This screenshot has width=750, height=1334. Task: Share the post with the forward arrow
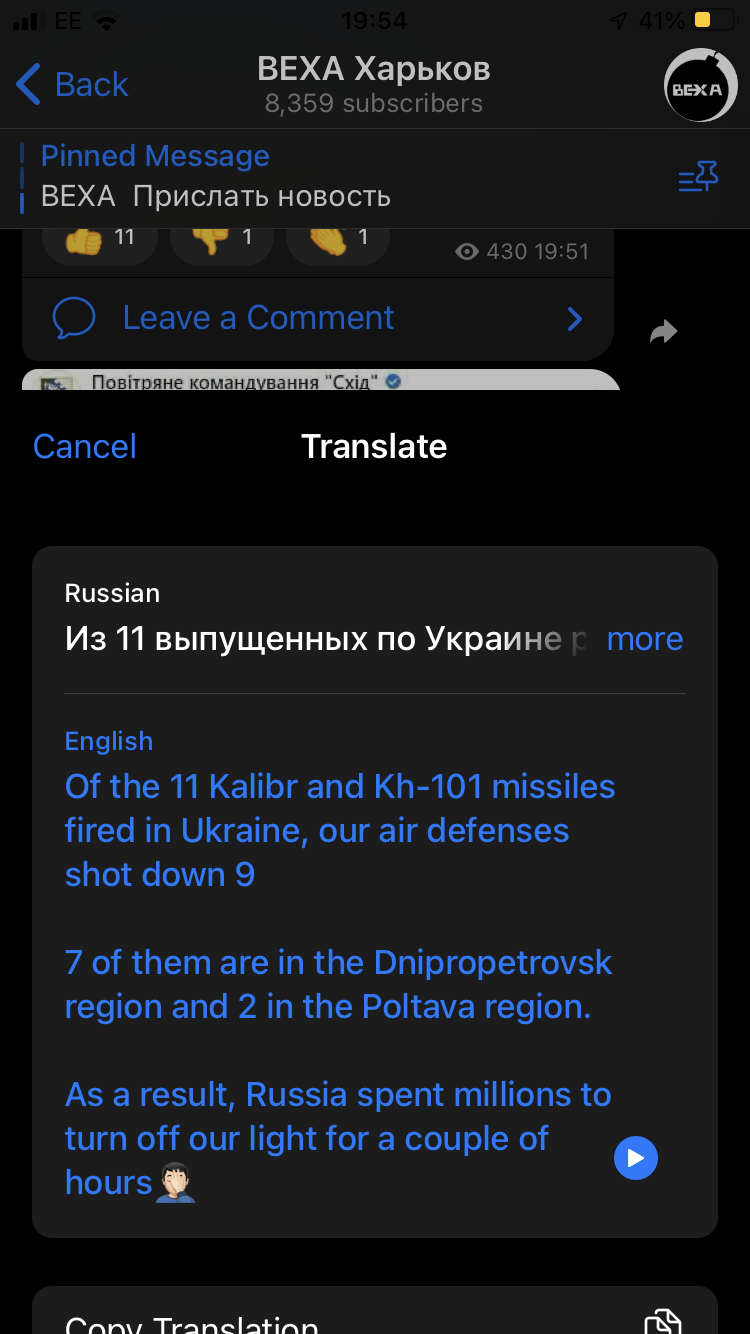[x=664, y=332]
